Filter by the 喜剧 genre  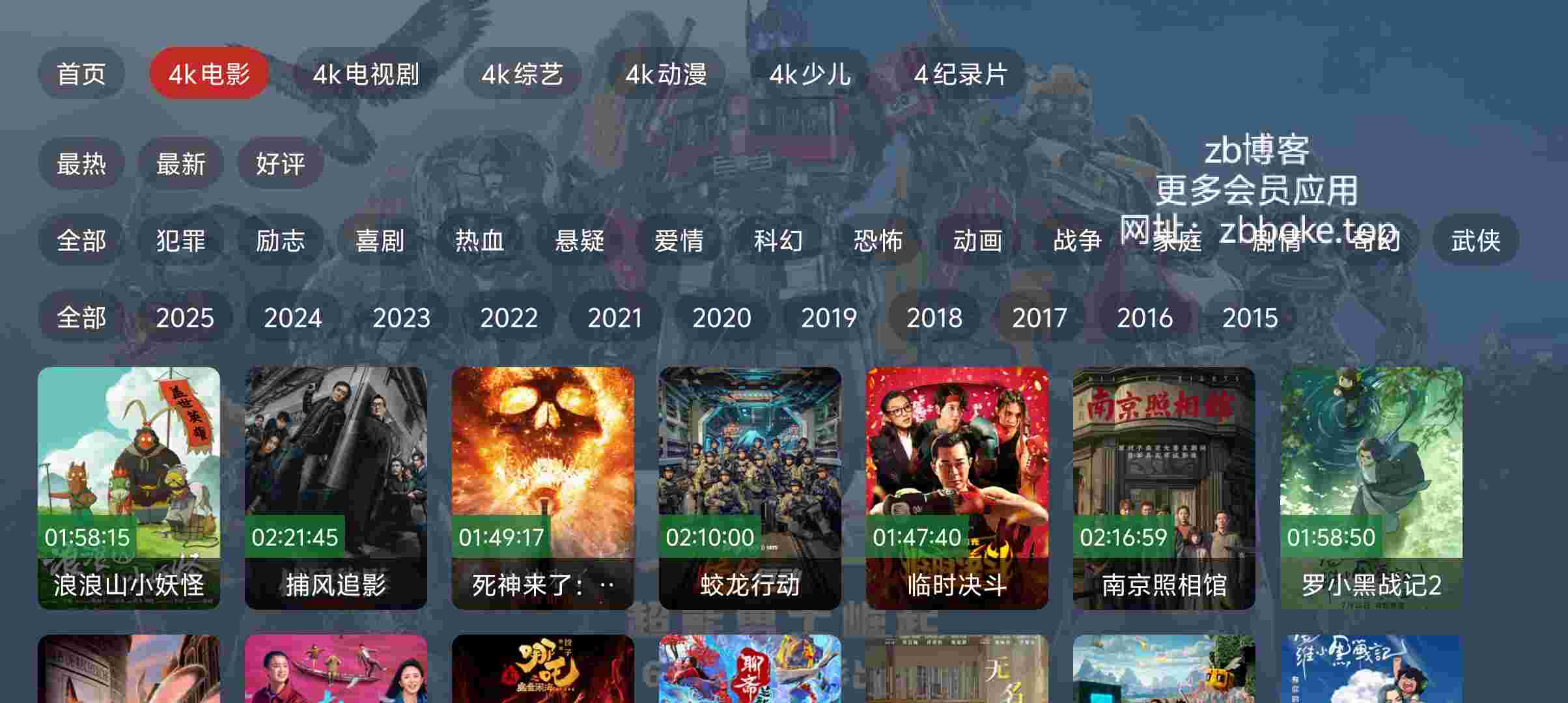point(380,240)
